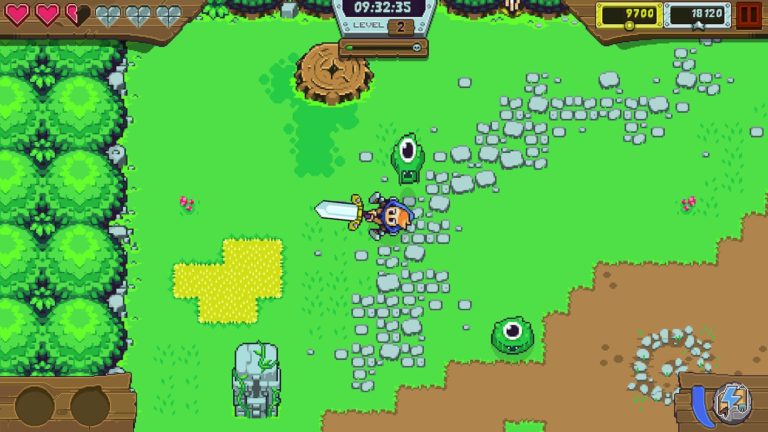
Task: Activate the lightning bolt ability
Action: (732, 402)
